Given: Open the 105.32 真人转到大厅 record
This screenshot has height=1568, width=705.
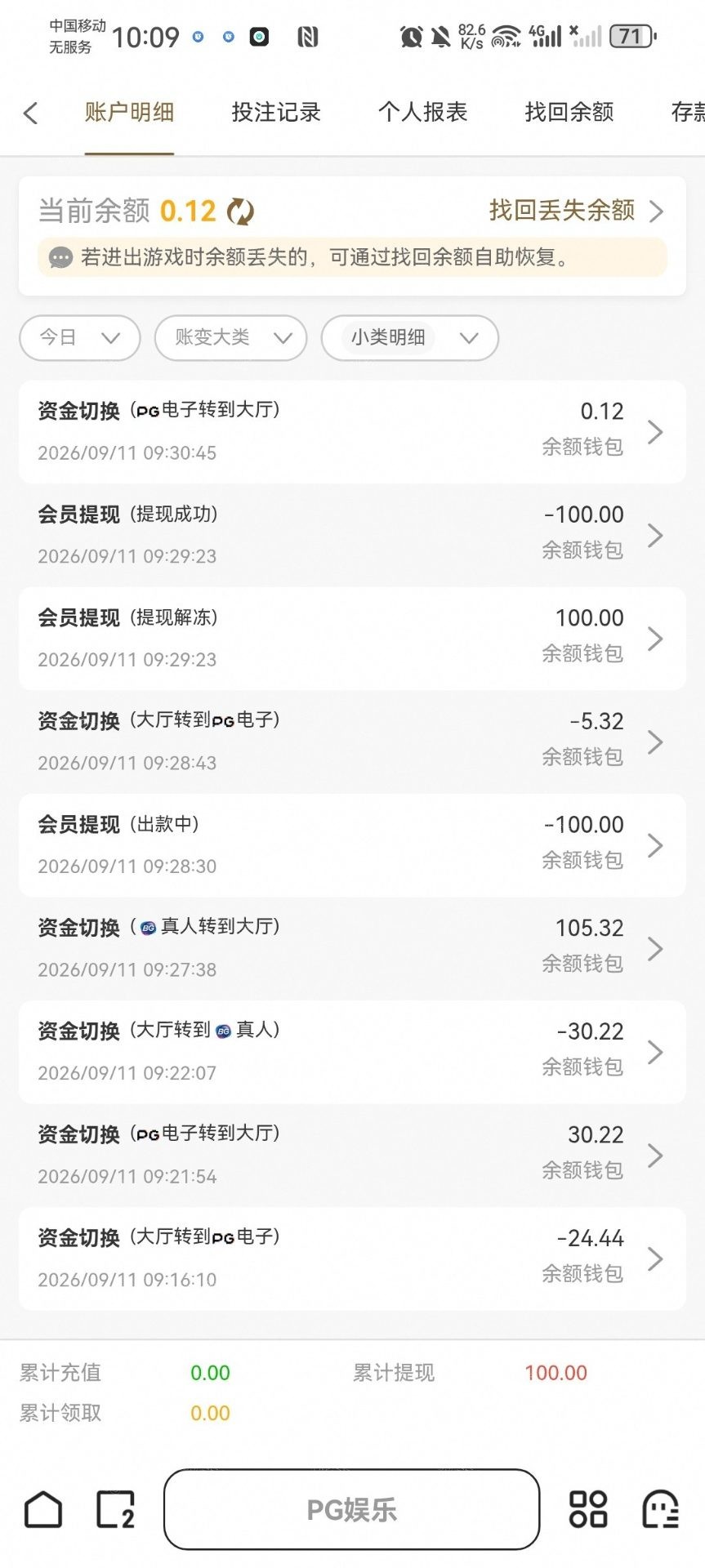Looking at the screenshot, I should [352, 948].
